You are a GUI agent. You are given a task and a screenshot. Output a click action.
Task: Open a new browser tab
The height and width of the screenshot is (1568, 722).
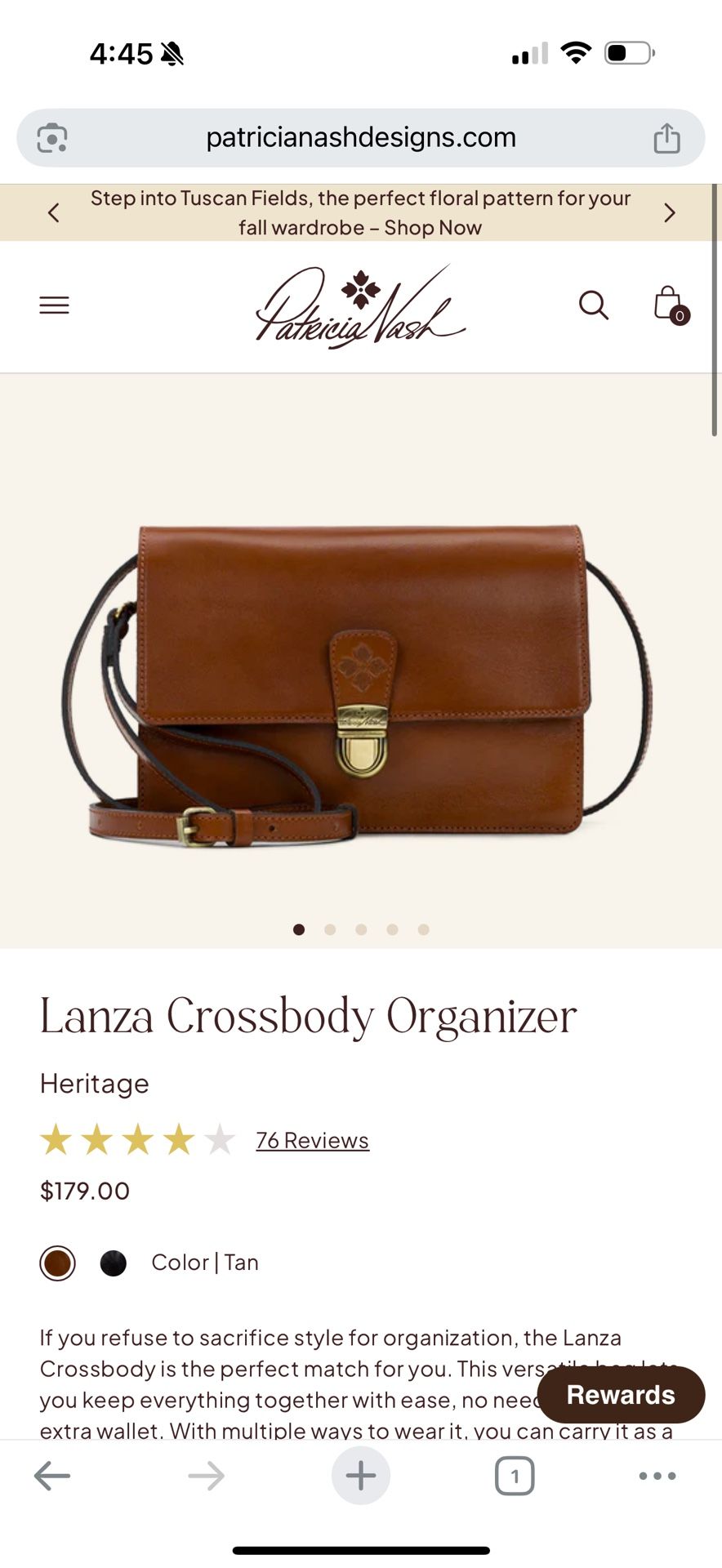(x=361, y=1476)
